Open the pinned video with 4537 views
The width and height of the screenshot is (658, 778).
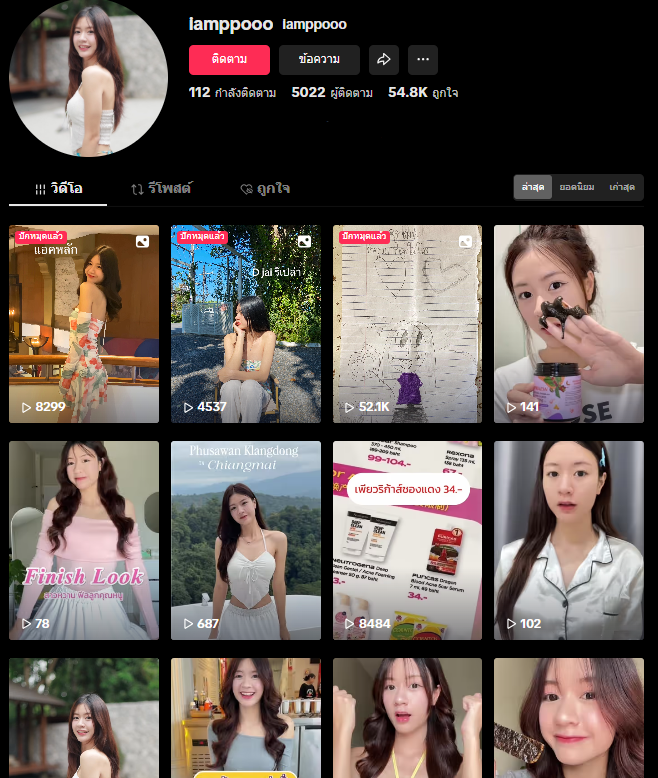[246, 323]
